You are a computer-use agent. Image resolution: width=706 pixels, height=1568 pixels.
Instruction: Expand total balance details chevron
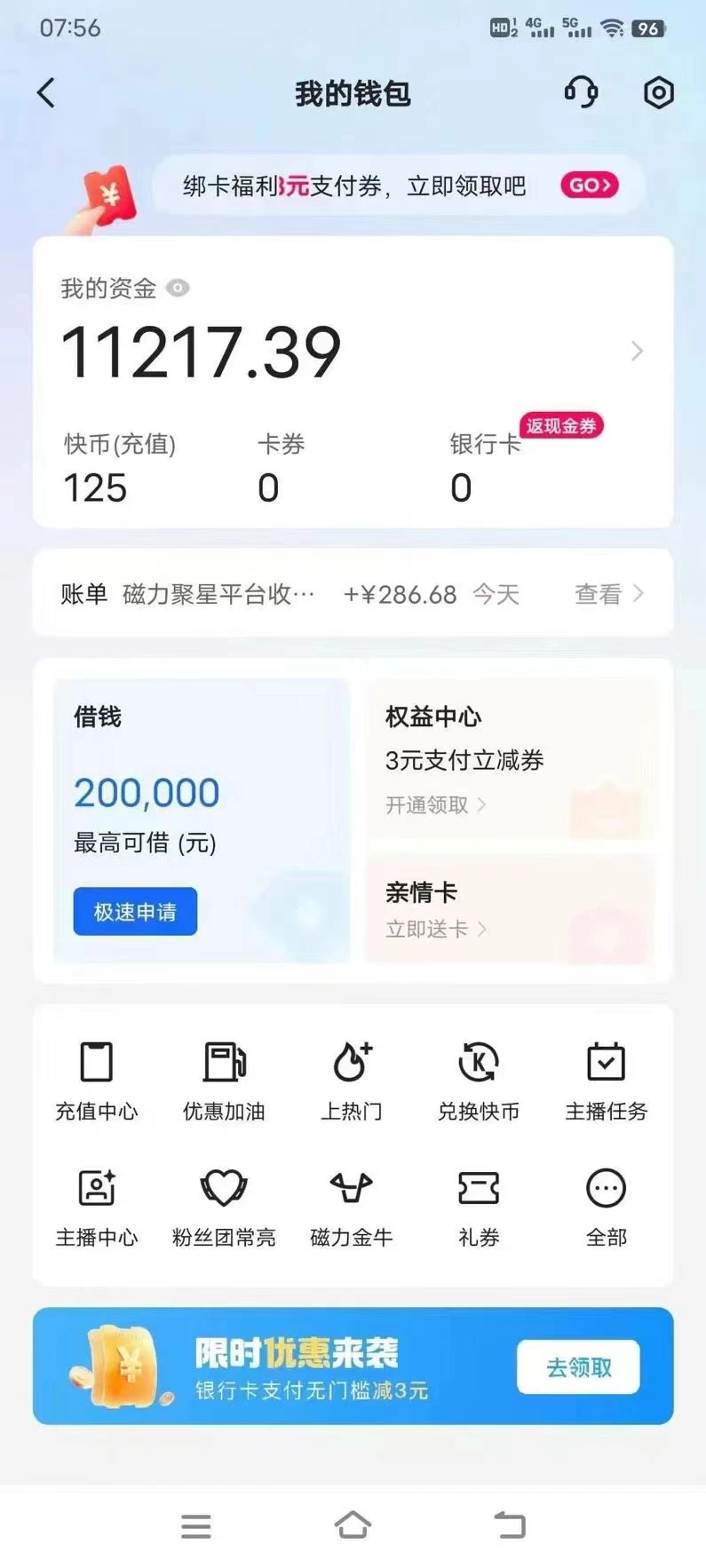coord(636,352)
